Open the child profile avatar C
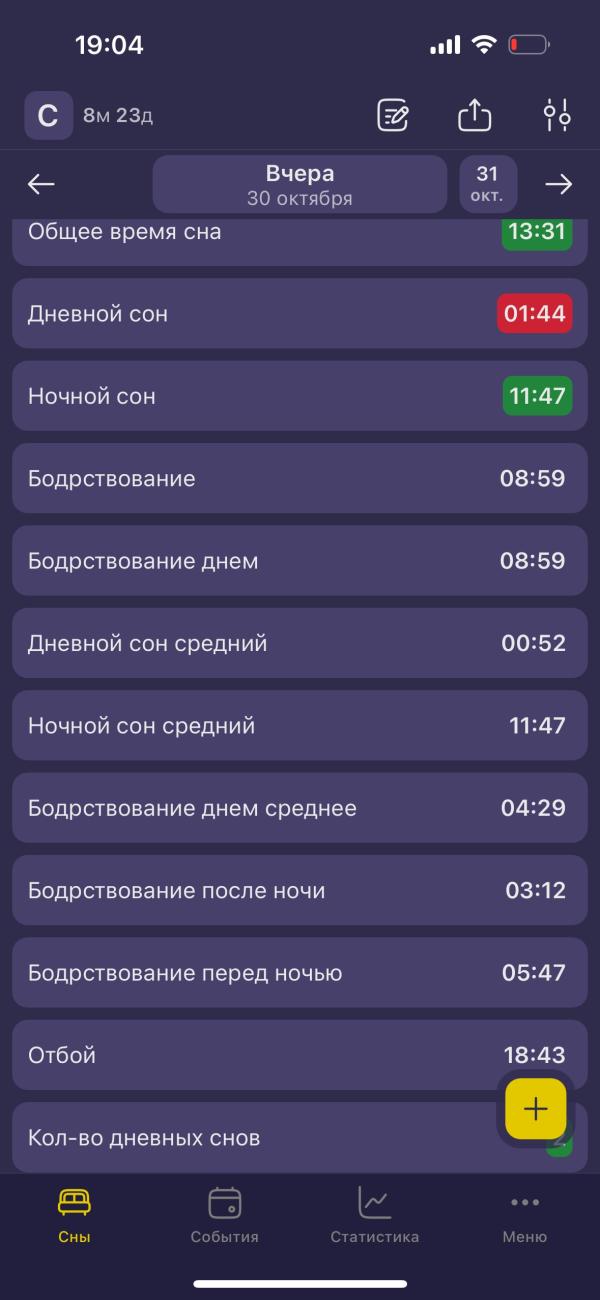This screenshot has height=1300, width=600. tap(48, 116)
